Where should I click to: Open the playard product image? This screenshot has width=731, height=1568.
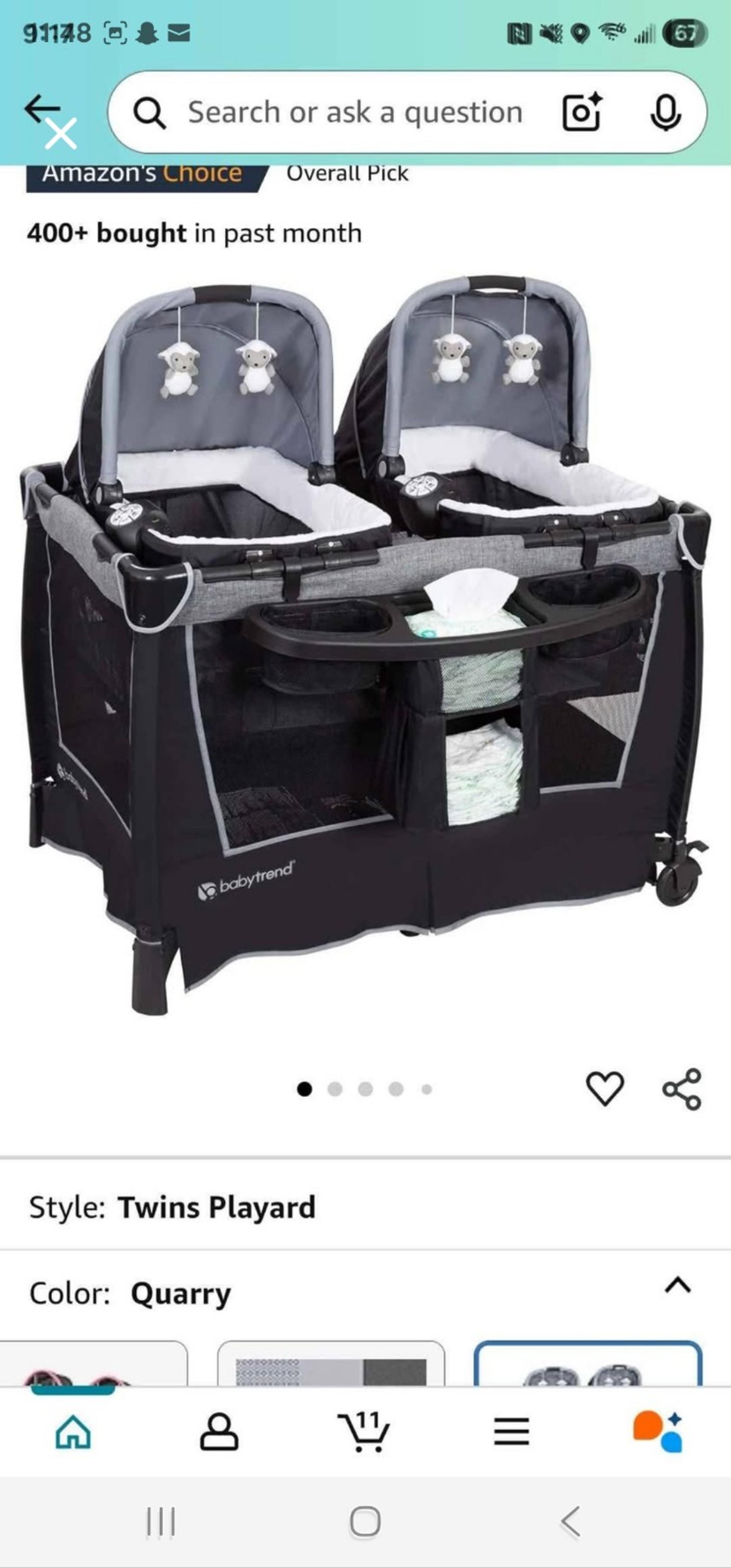[x=365, y=645]
